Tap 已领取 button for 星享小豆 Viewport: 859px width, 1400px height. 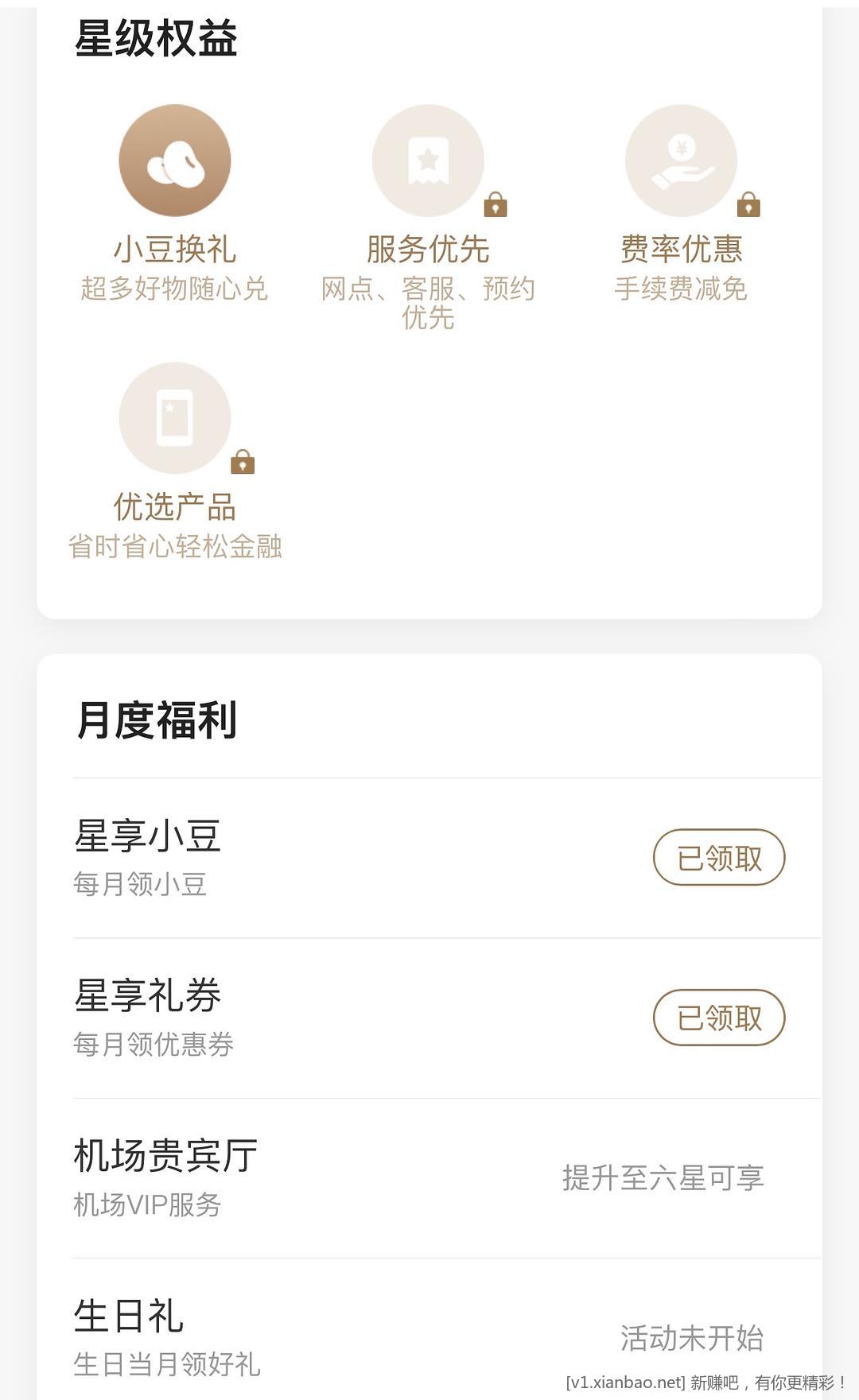pos(719,858)
